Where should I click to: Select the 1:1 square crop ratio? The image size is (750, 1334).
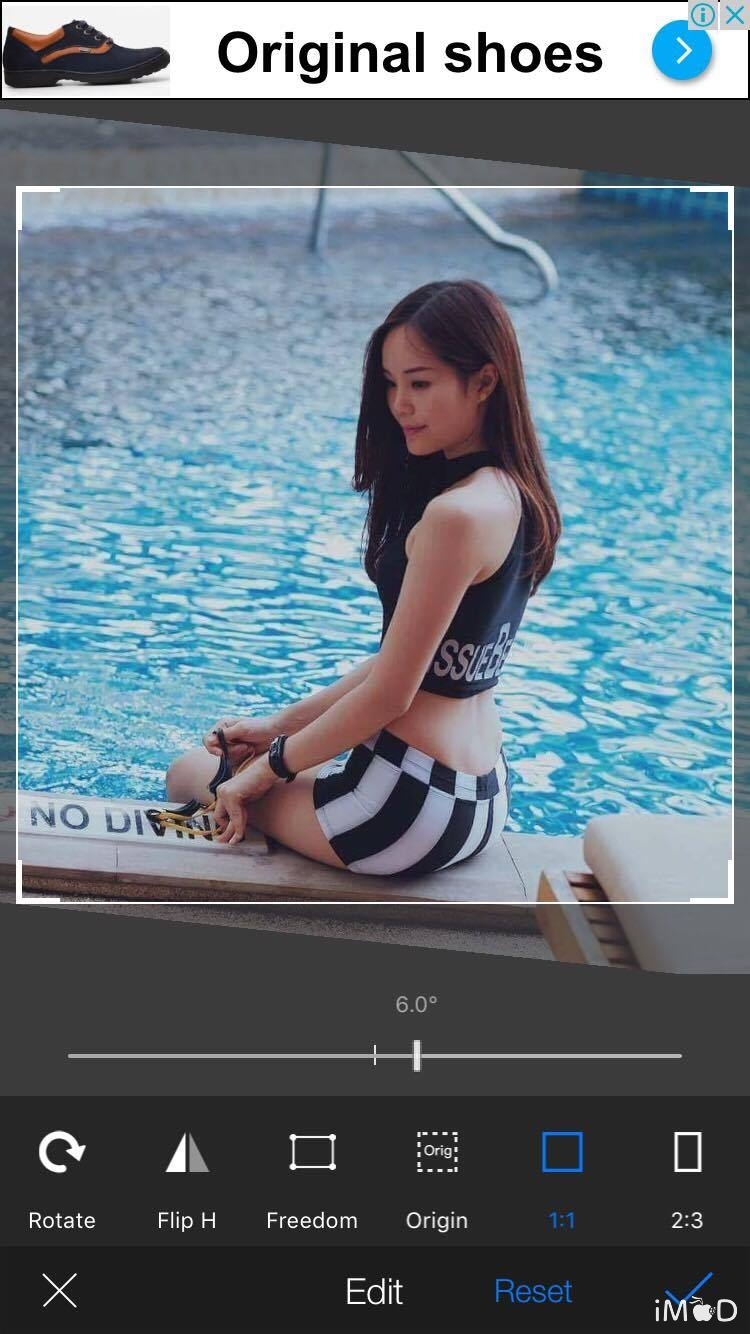click(x=562, y=1177)
